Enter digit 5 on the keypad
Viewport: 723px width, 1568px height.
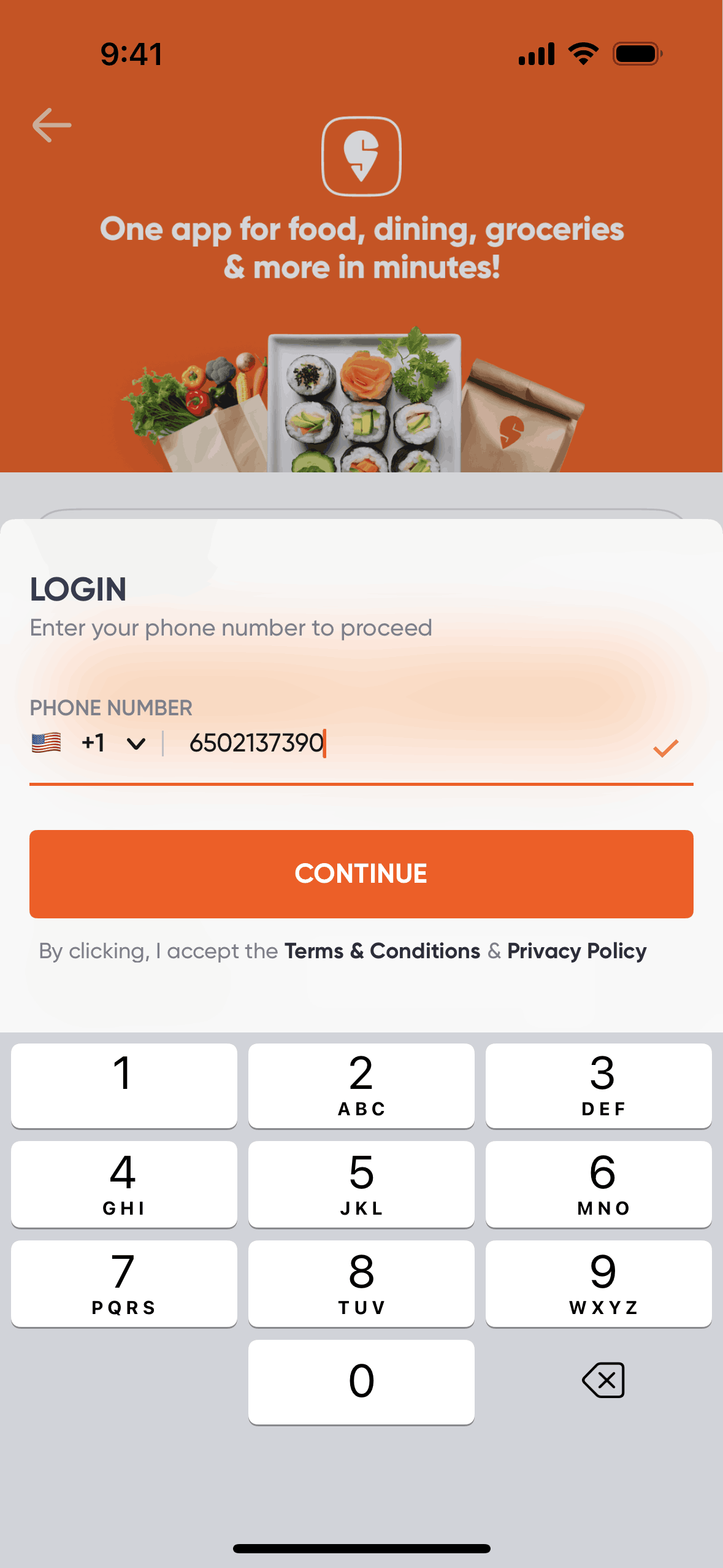tap(361, 1184)
